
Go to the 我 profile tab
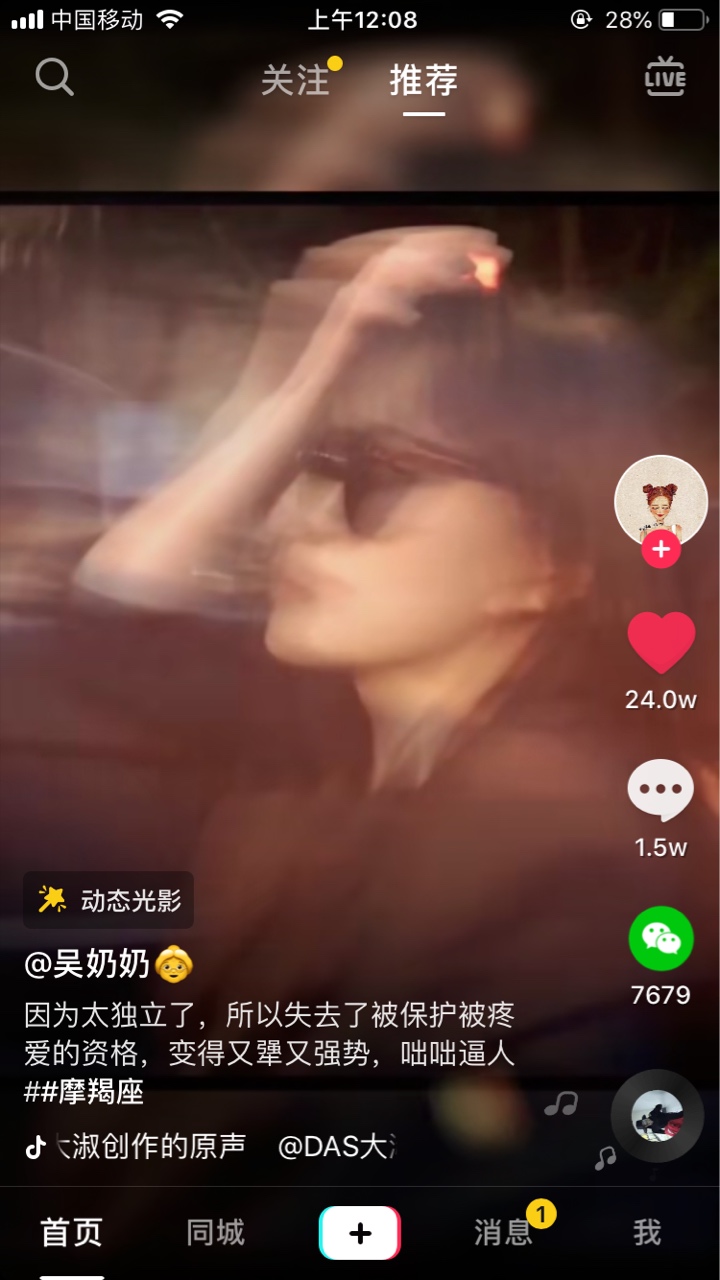(x=647, y=1233)
